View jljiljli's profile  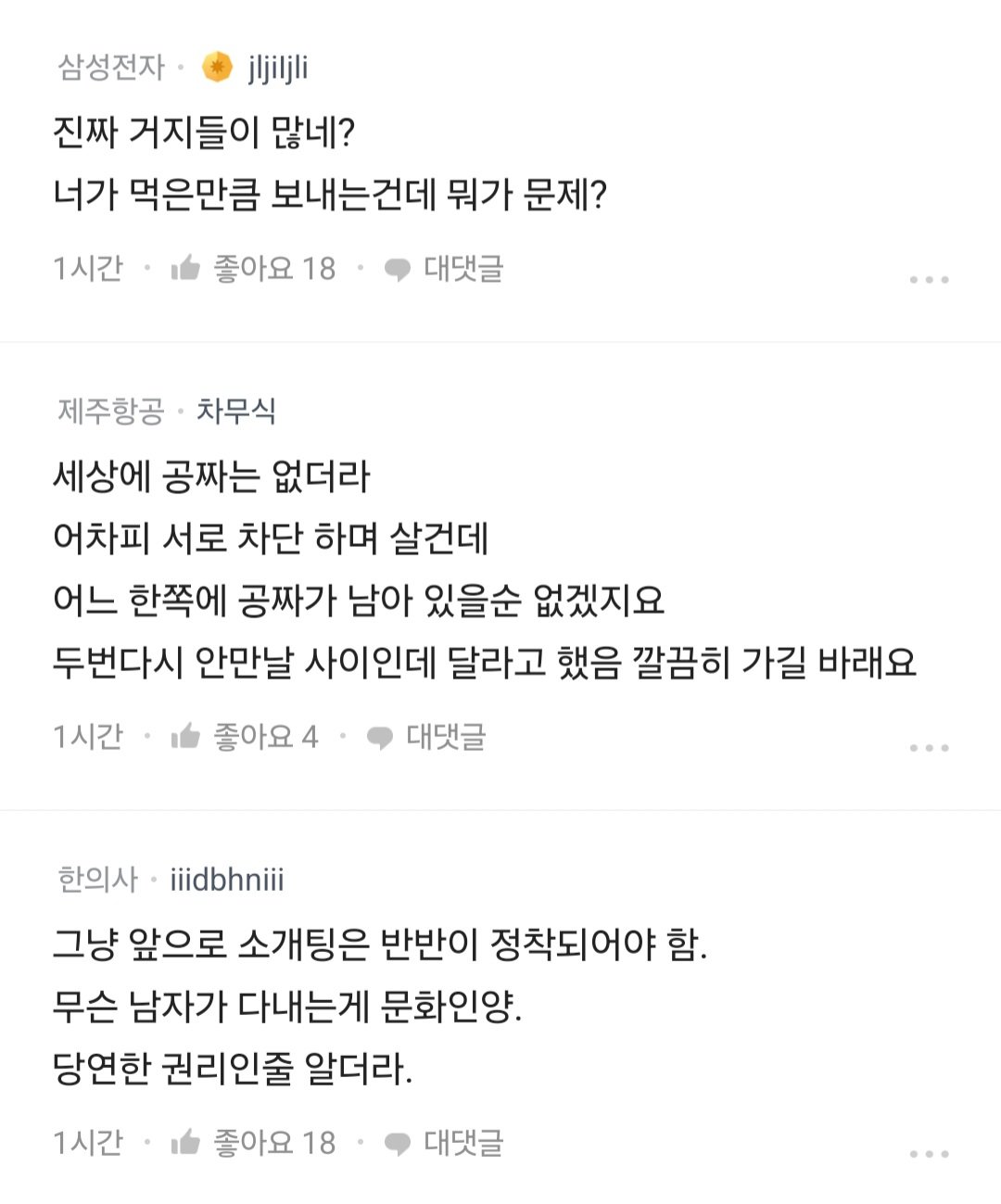tap(277, 68)
